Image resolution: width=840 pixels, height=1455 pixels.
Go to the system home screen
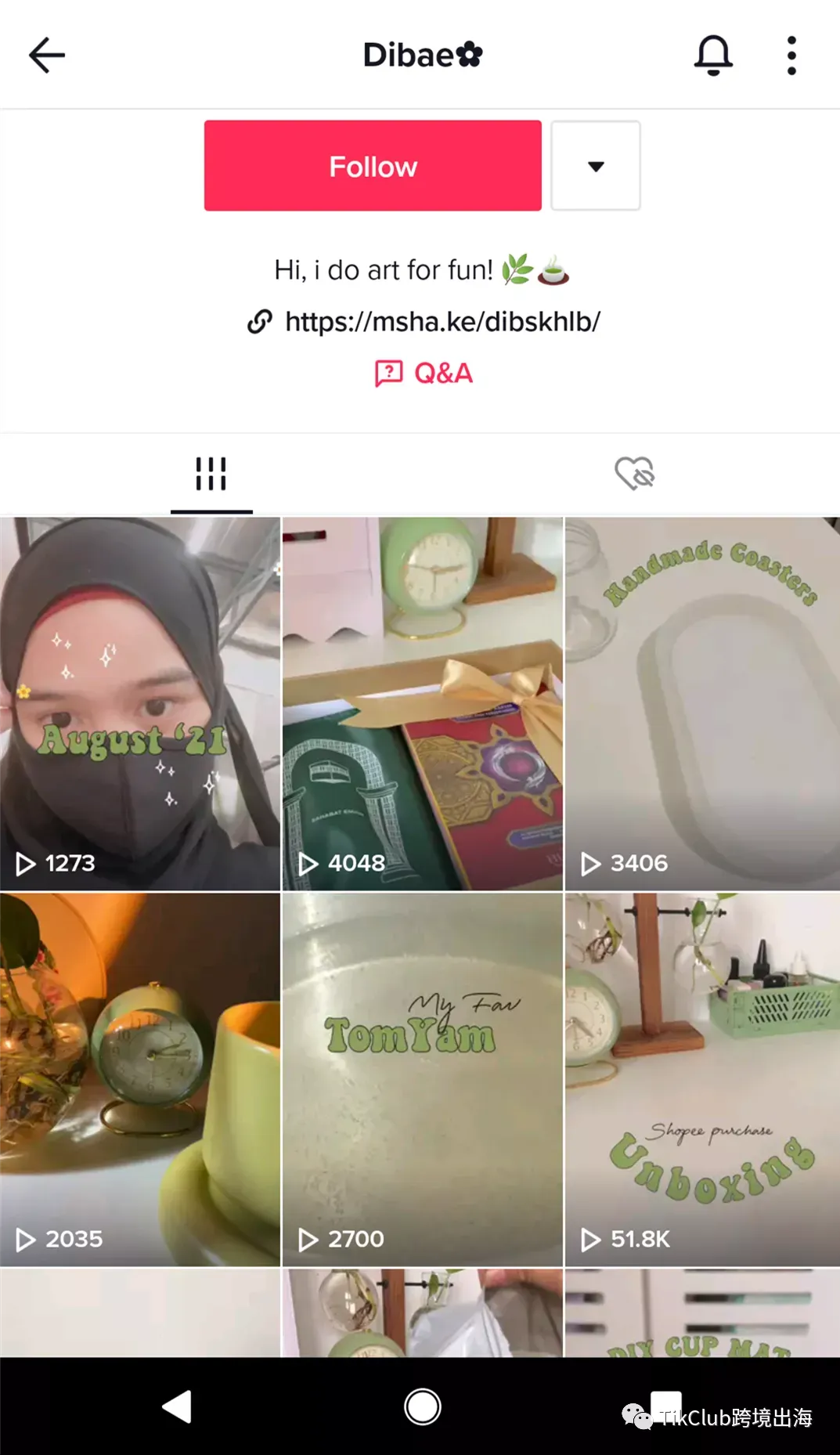click(x=422, y=1406)
